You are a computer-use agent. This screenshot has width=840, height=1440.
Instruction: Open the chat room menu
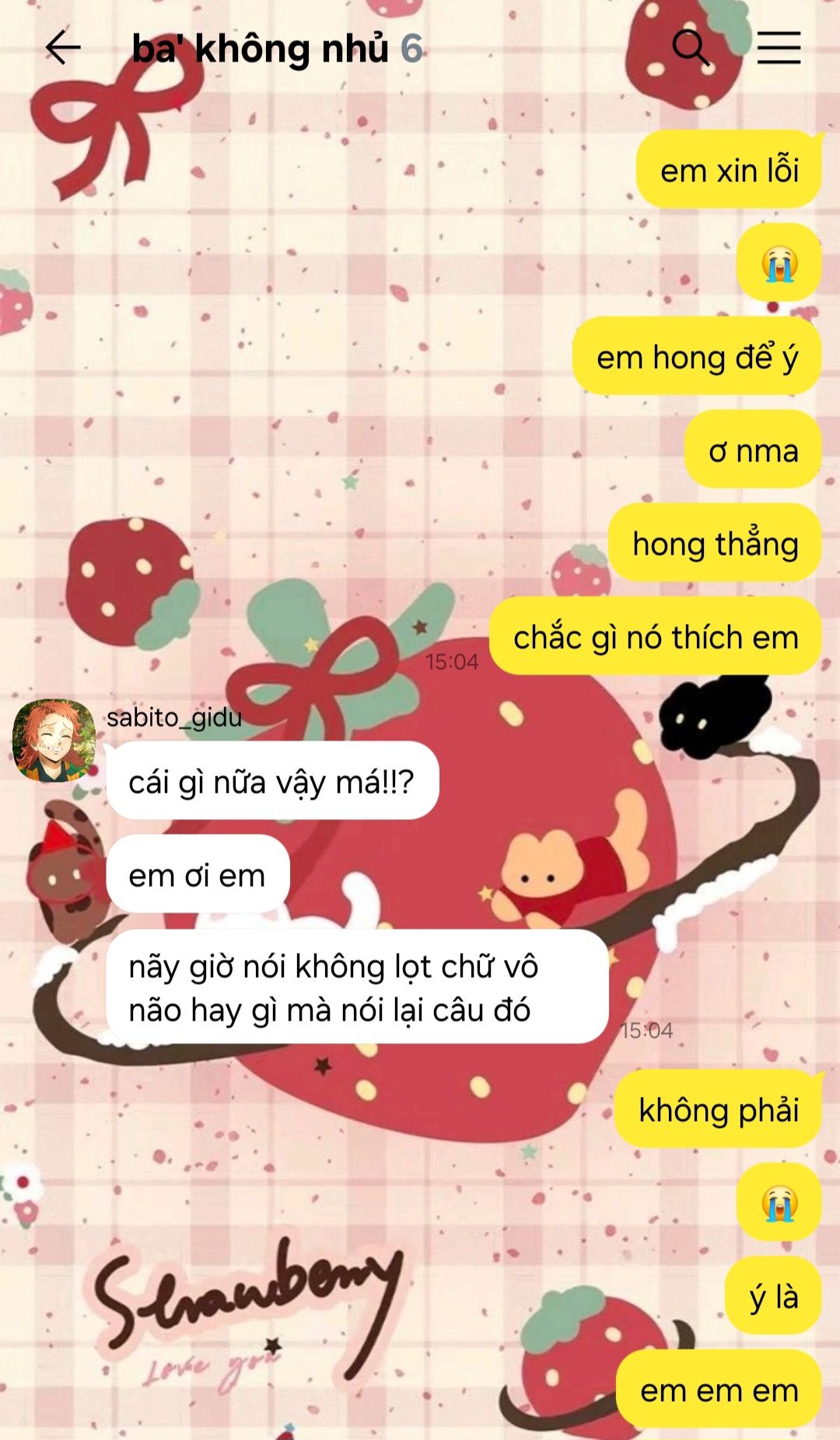[x=779, y=48]
